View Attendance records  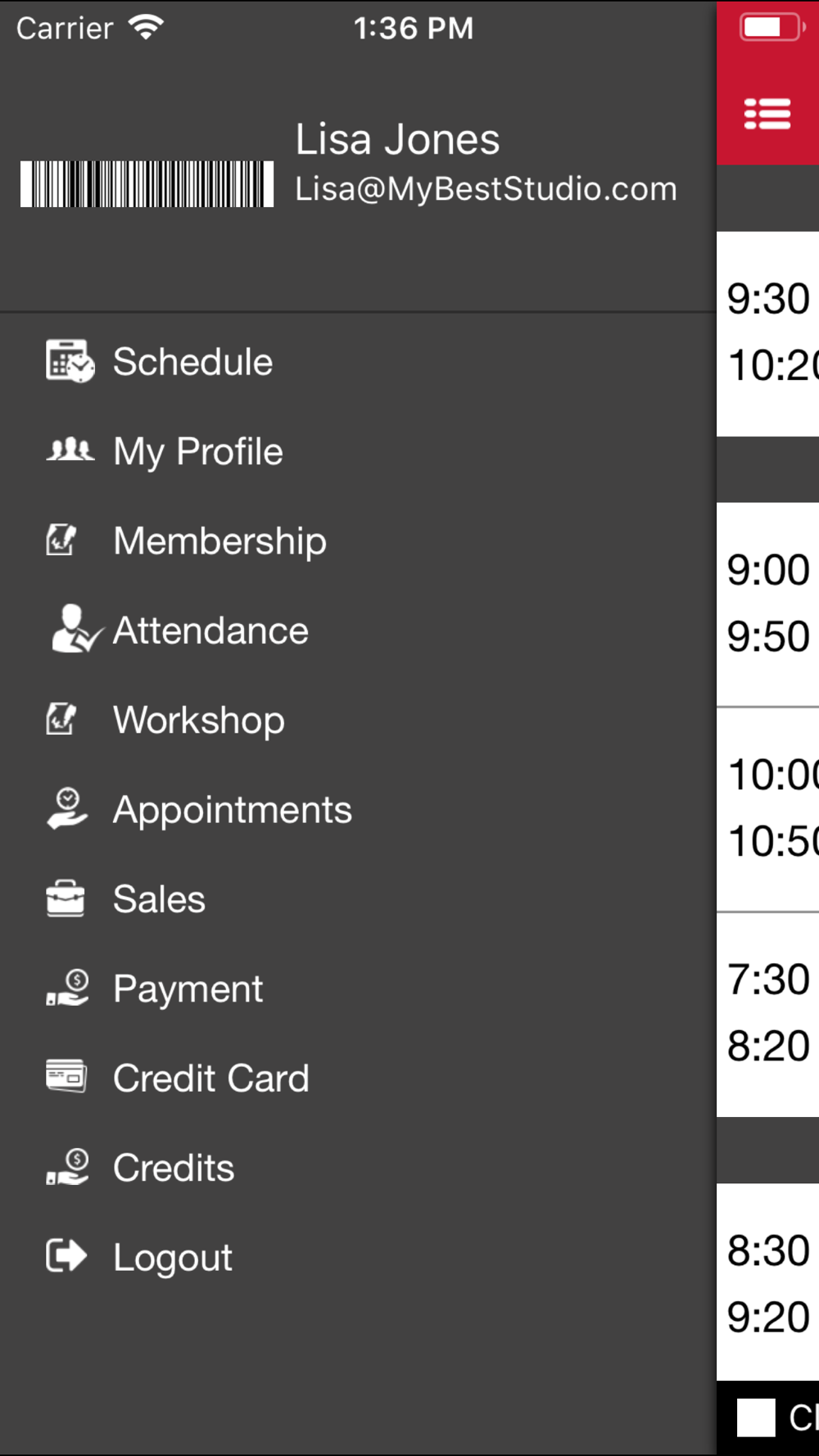click(358, 631)
